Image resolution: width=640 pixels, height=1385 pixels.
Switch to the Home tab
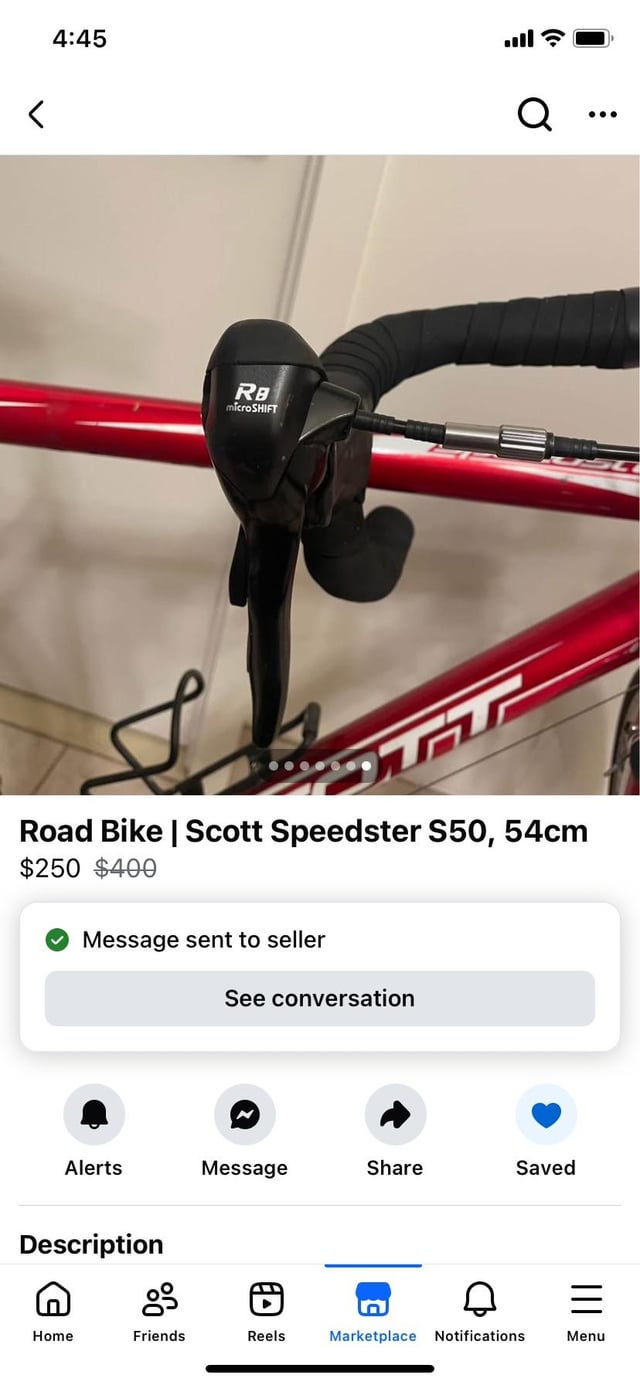point(53,1311)
